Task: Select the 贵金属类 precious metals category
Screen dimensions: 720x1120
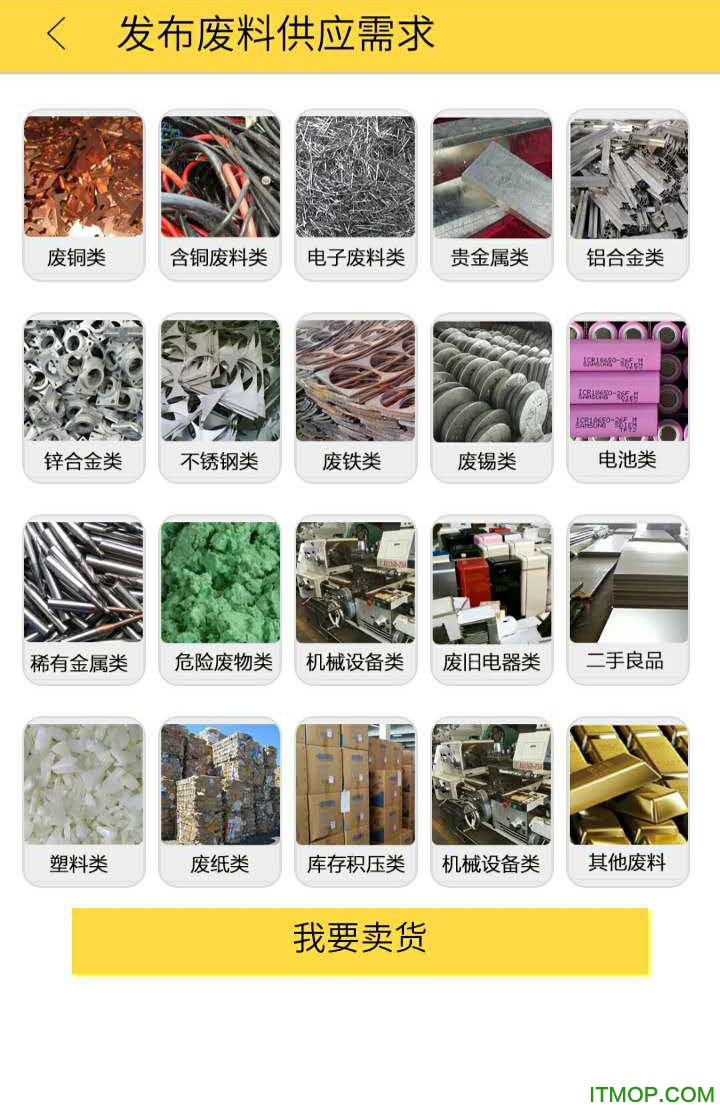Action: click(x=491, y=190)
